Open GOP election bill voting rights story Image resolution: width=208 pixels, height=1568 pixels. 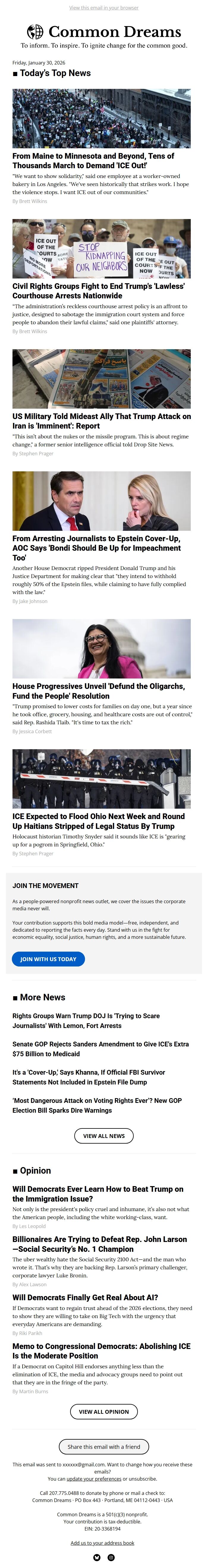click(x=97, y=1105)
